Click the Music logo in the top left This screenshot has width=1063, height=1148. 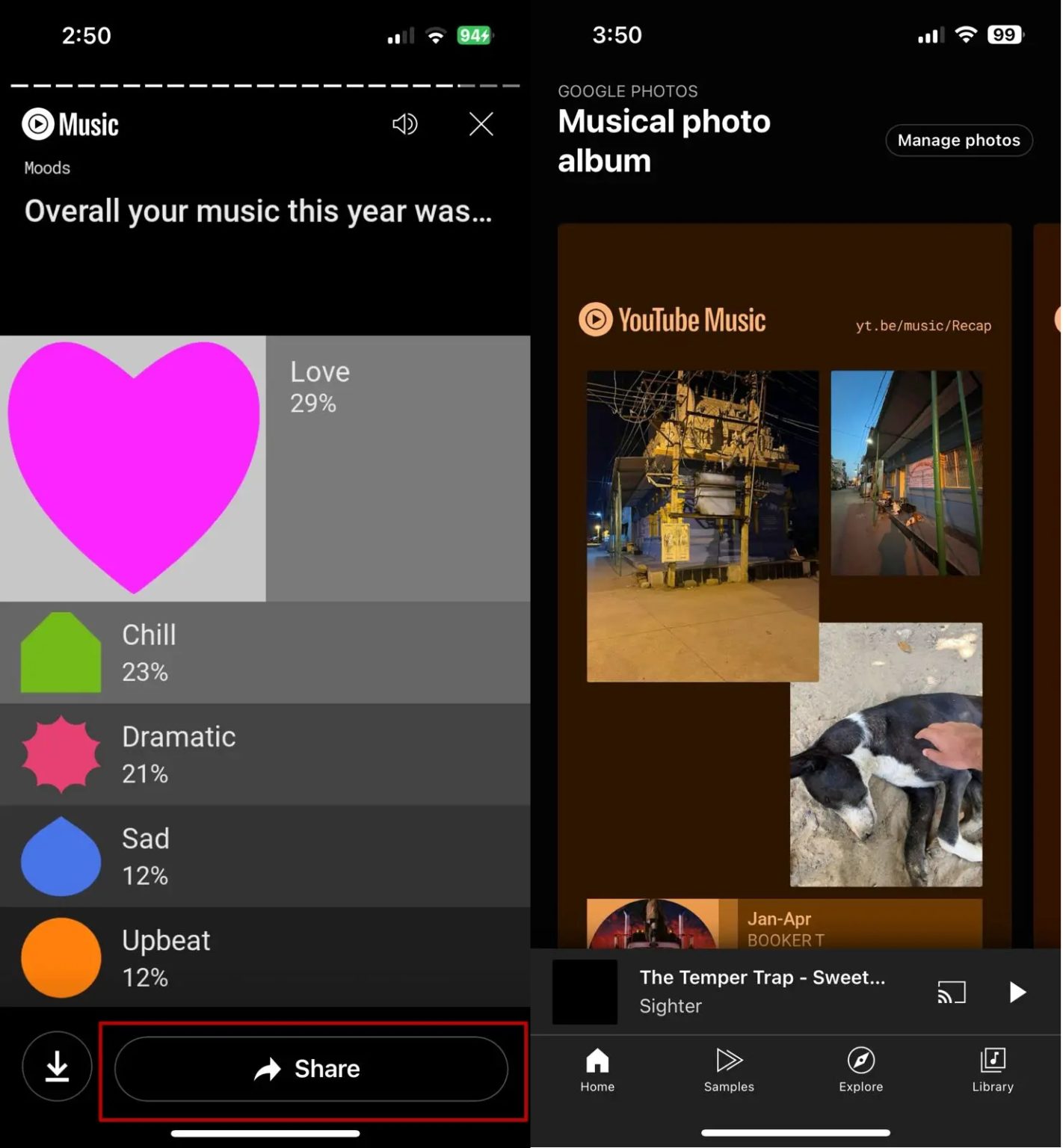[70, 124]
